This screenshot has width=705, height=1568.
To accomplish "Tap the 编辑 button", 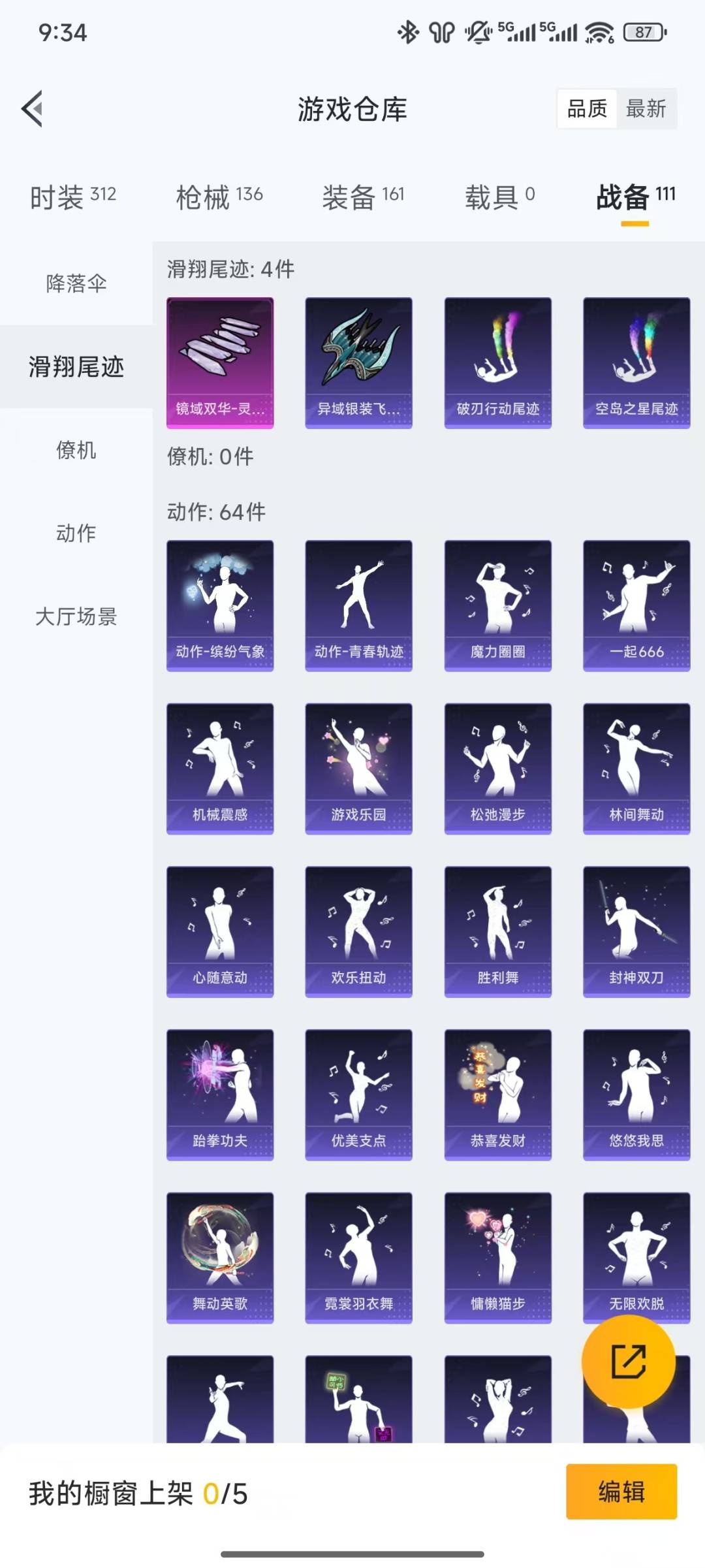I will [x=621, y=1492].
